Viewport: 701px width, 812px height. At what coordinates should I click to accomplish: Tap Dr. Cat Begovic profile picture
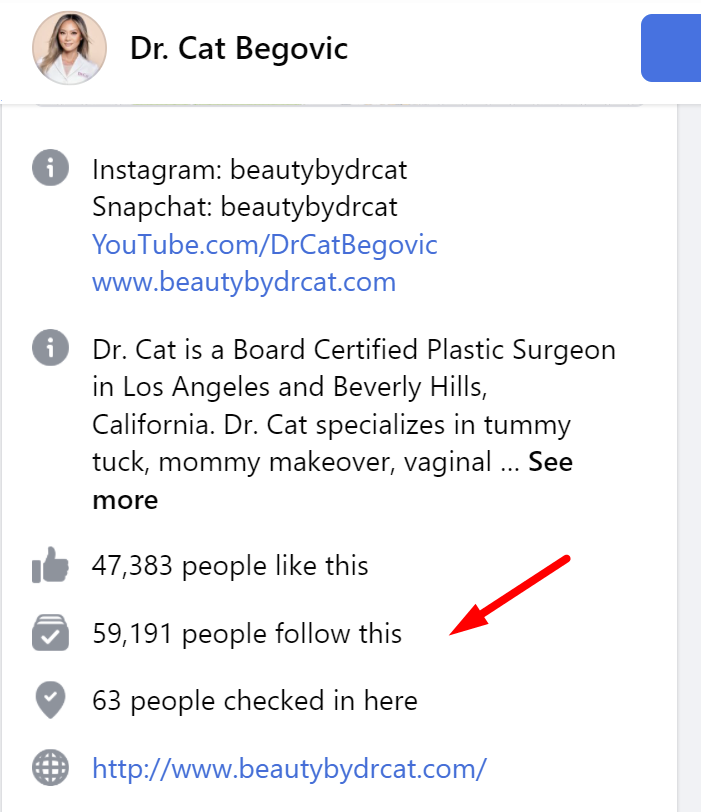pyautogui.click(x=68, y=48)
